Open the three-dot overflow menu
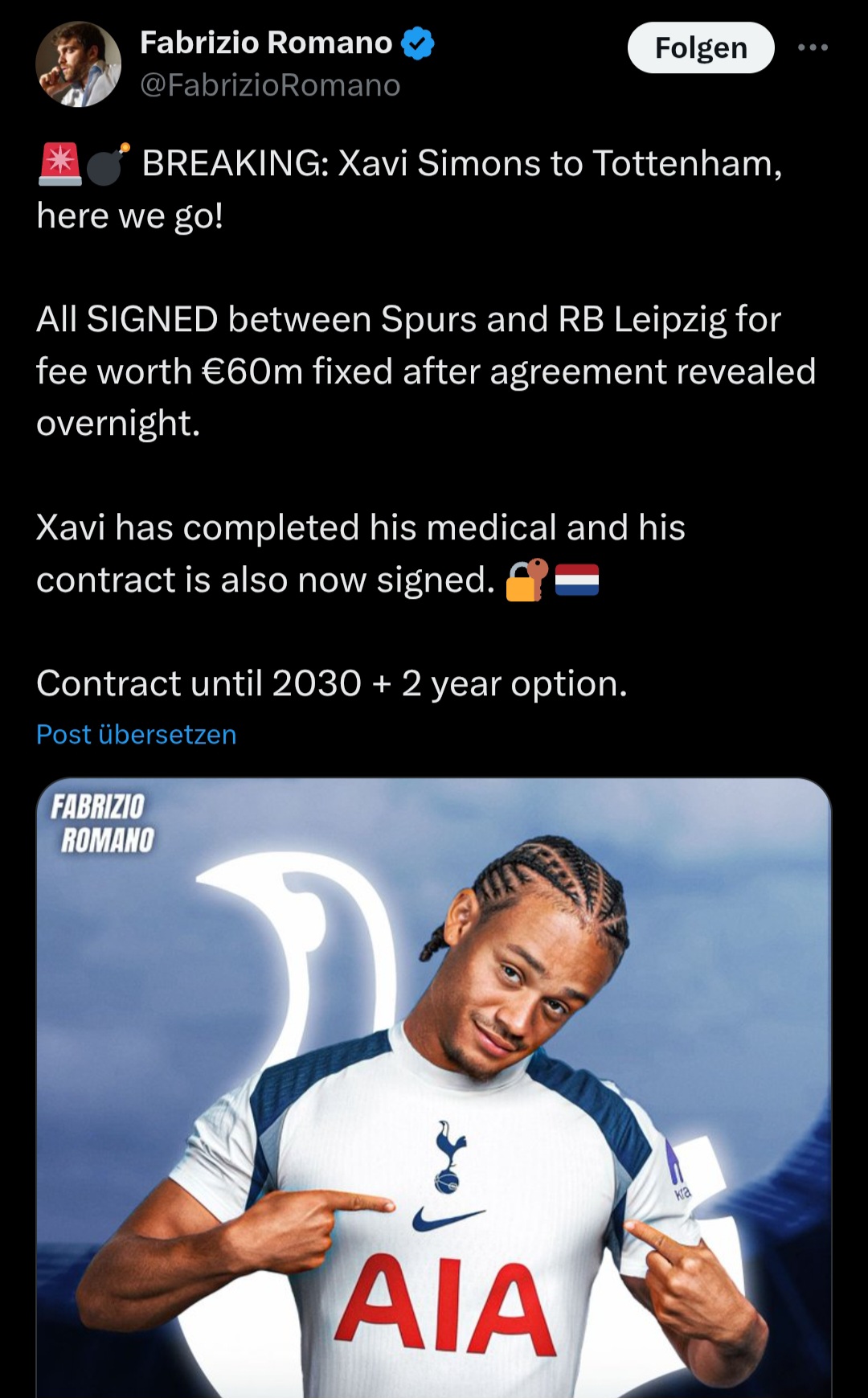Image resolution: width=868 pixels, height=1398 pixels. click(x=813, y=48)
